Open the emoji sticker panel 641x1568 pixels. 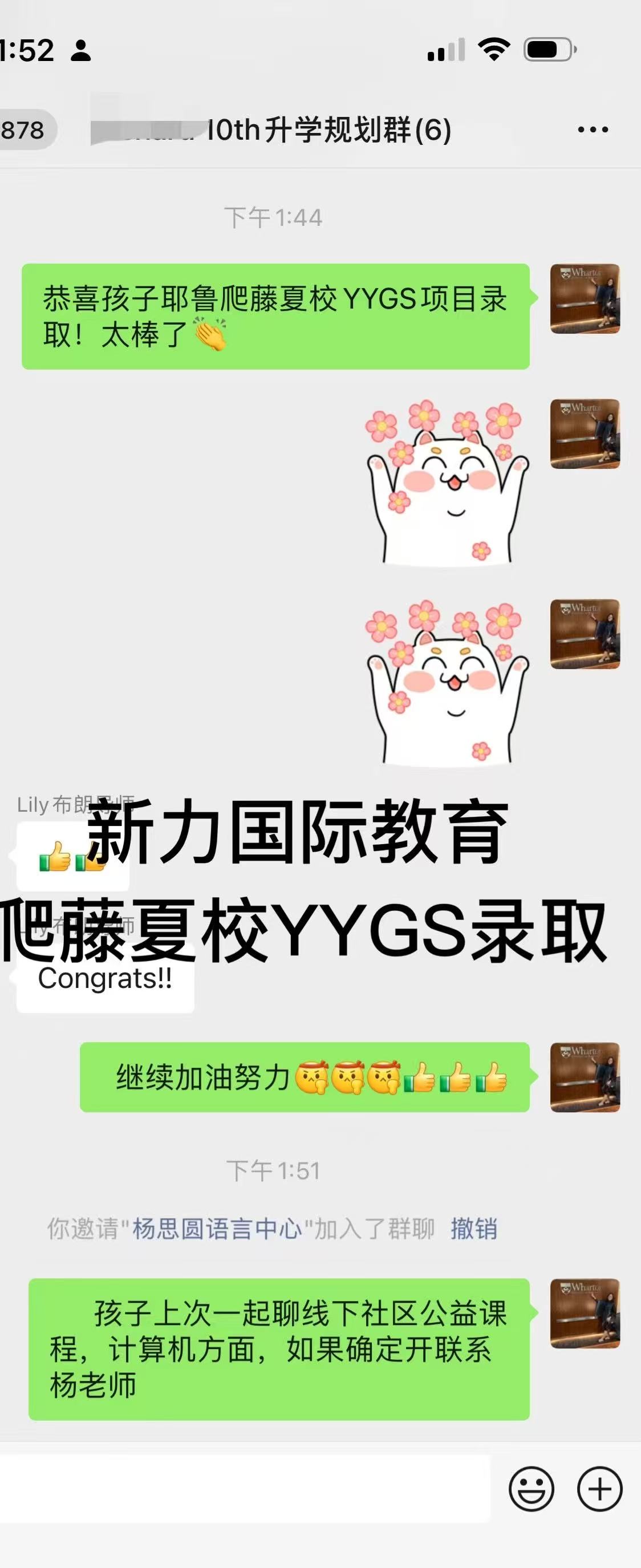(x=532, y=1489)
